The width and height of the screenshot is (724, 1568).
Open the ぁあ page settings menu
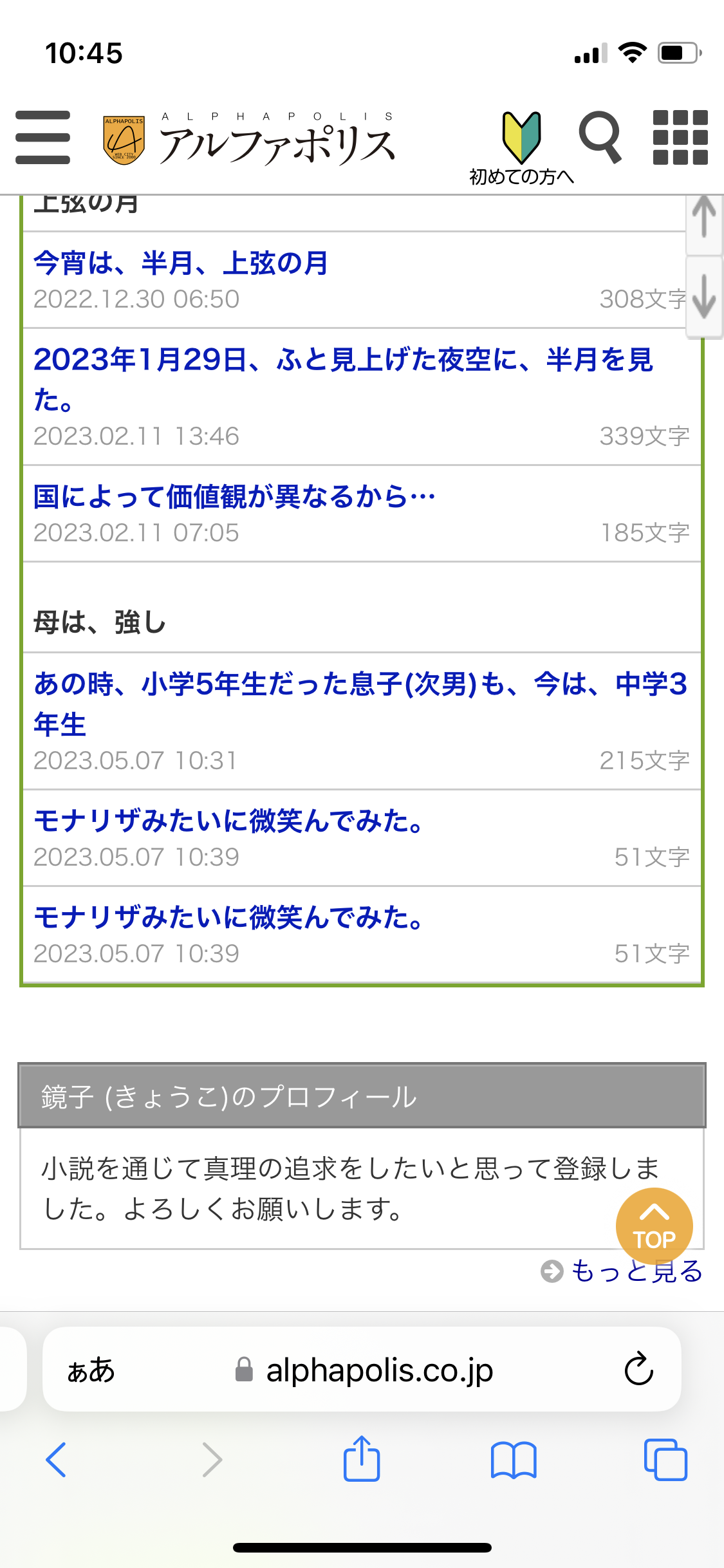click(x=91, y=1370)
